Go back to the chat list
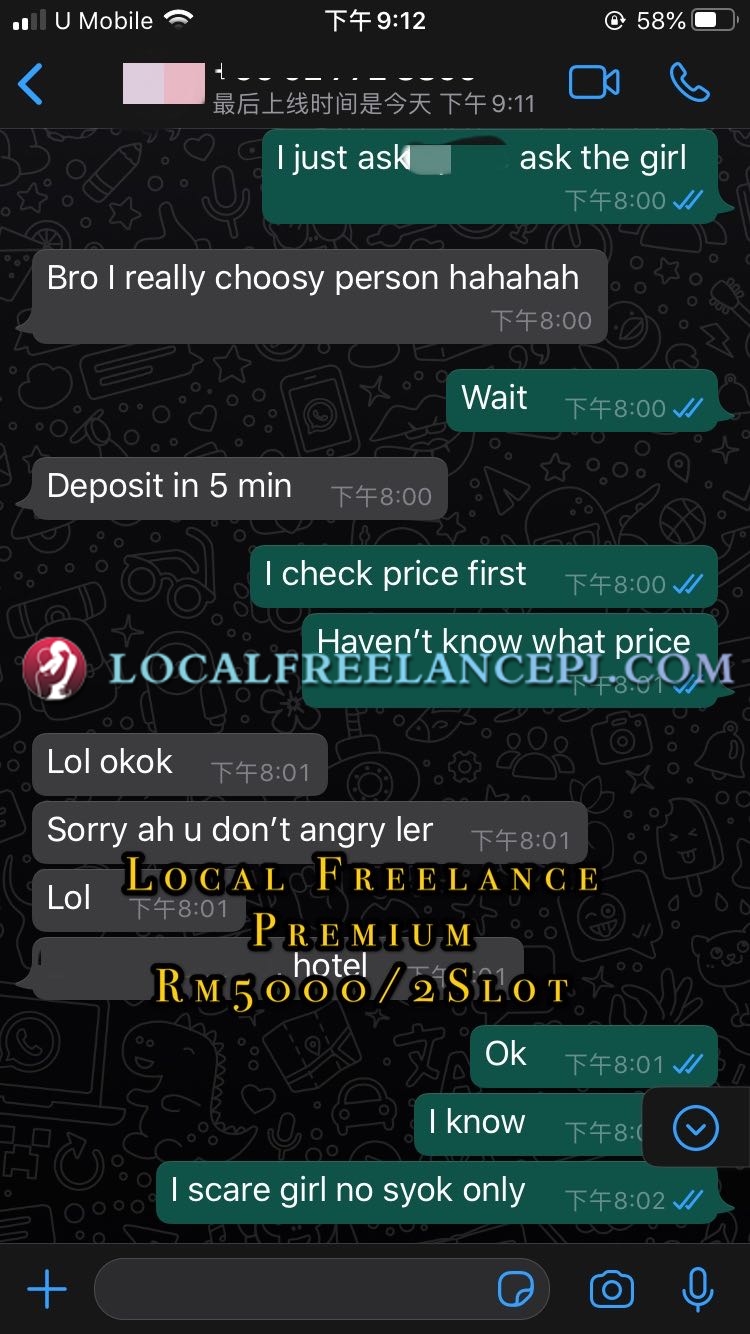Screen dimensions: 750x1334 point(32,84)
